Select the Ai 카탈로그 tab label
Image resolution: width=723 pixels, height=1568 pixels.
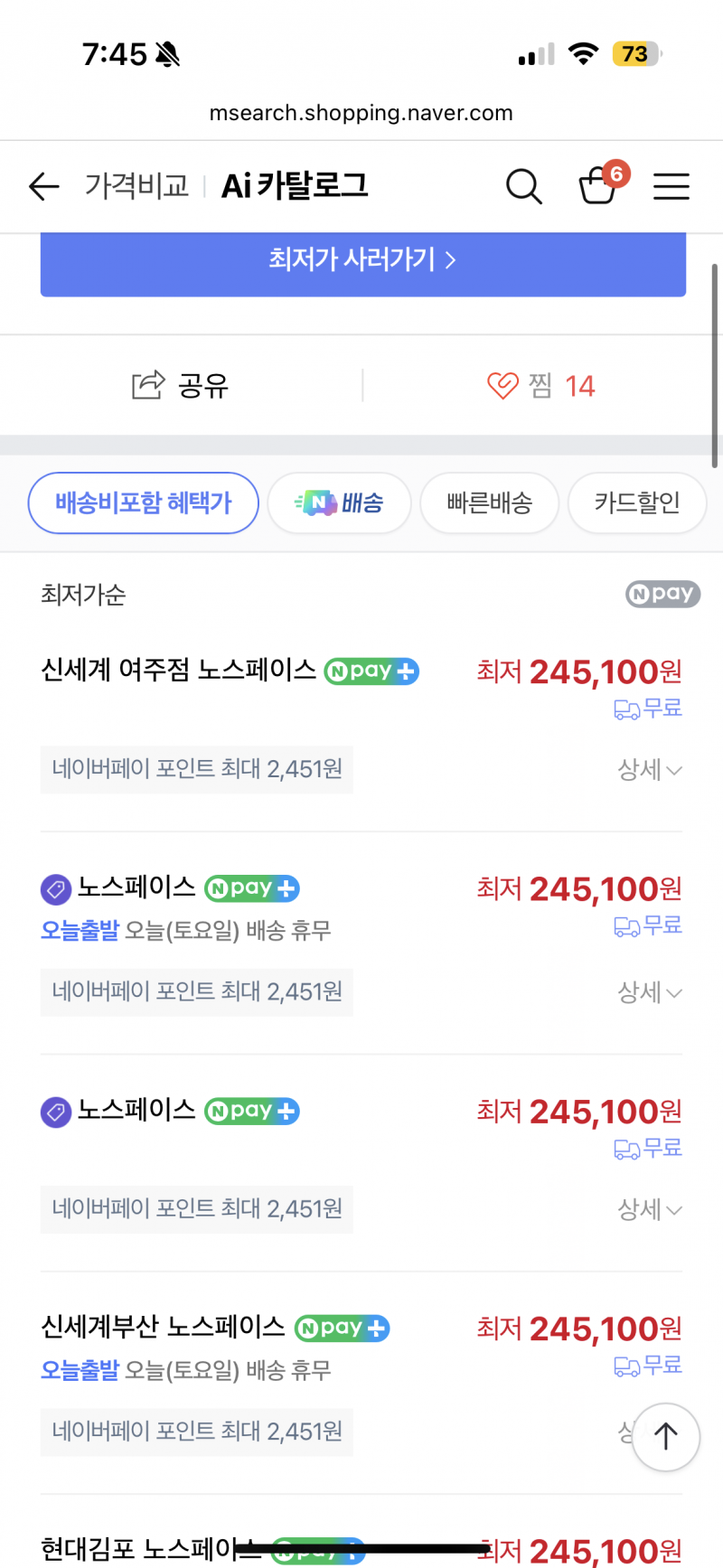pos(295,187)
